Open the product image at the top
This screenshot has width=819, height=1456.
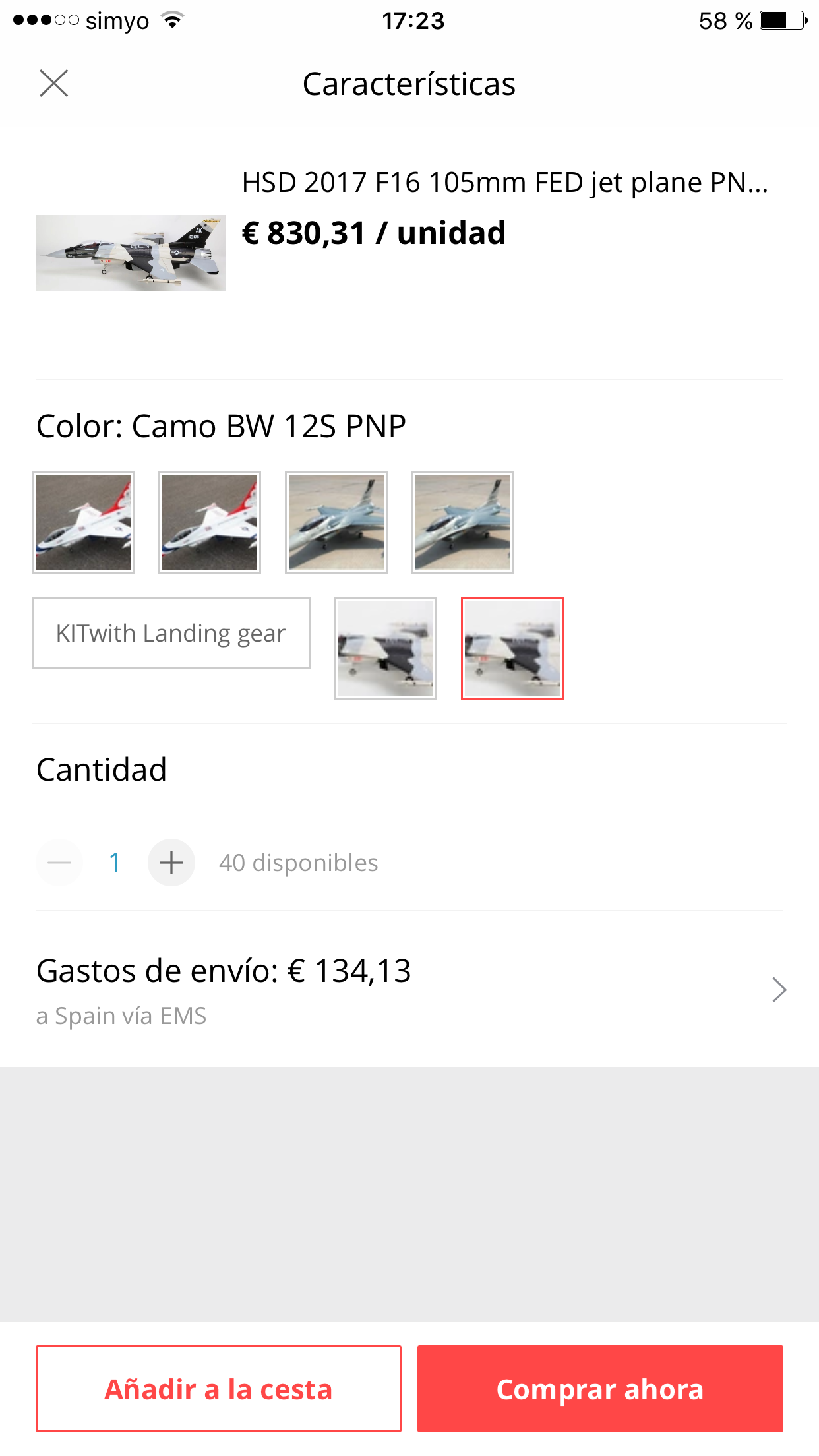pos(131,253)
